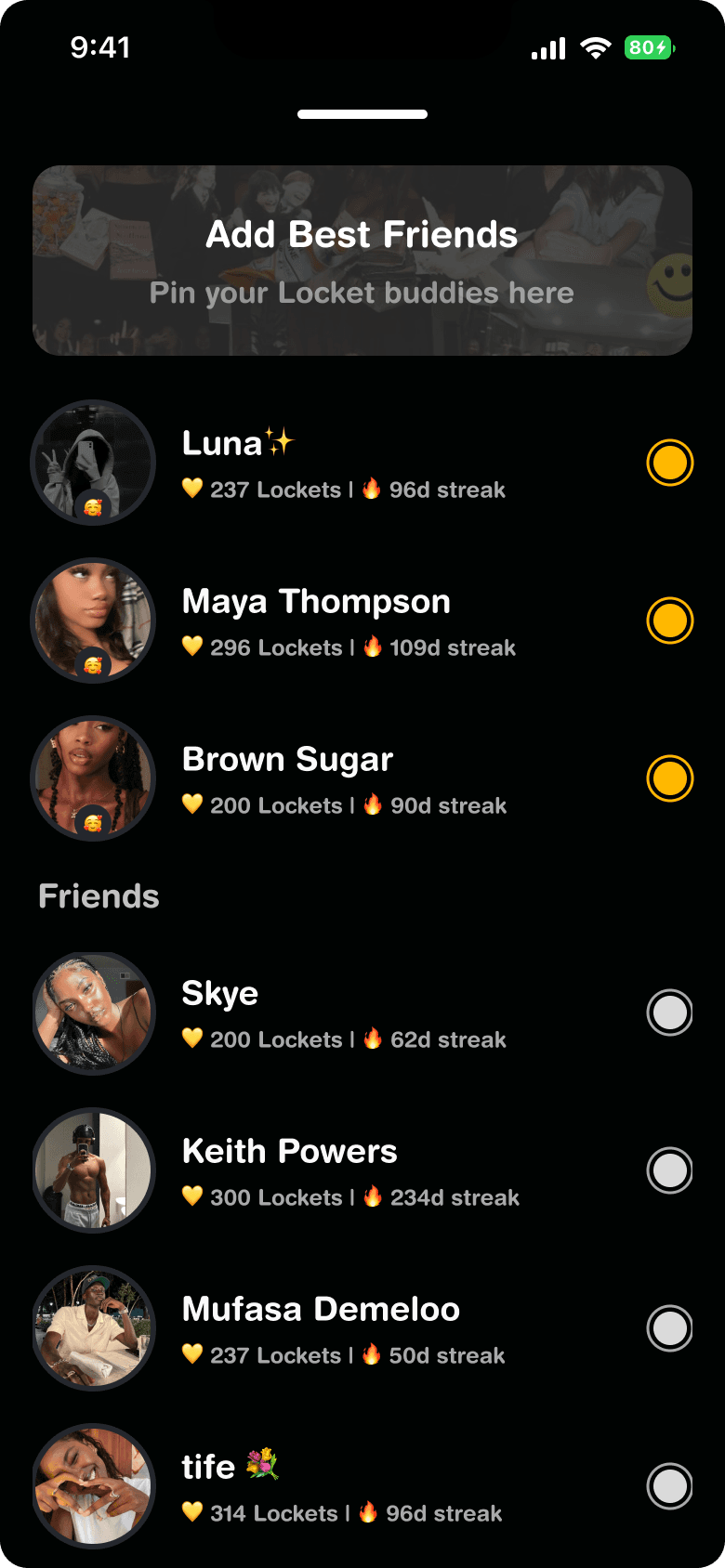Deselect Luna as a best friend
This screenshot has width=725, height=1568.
670,463
